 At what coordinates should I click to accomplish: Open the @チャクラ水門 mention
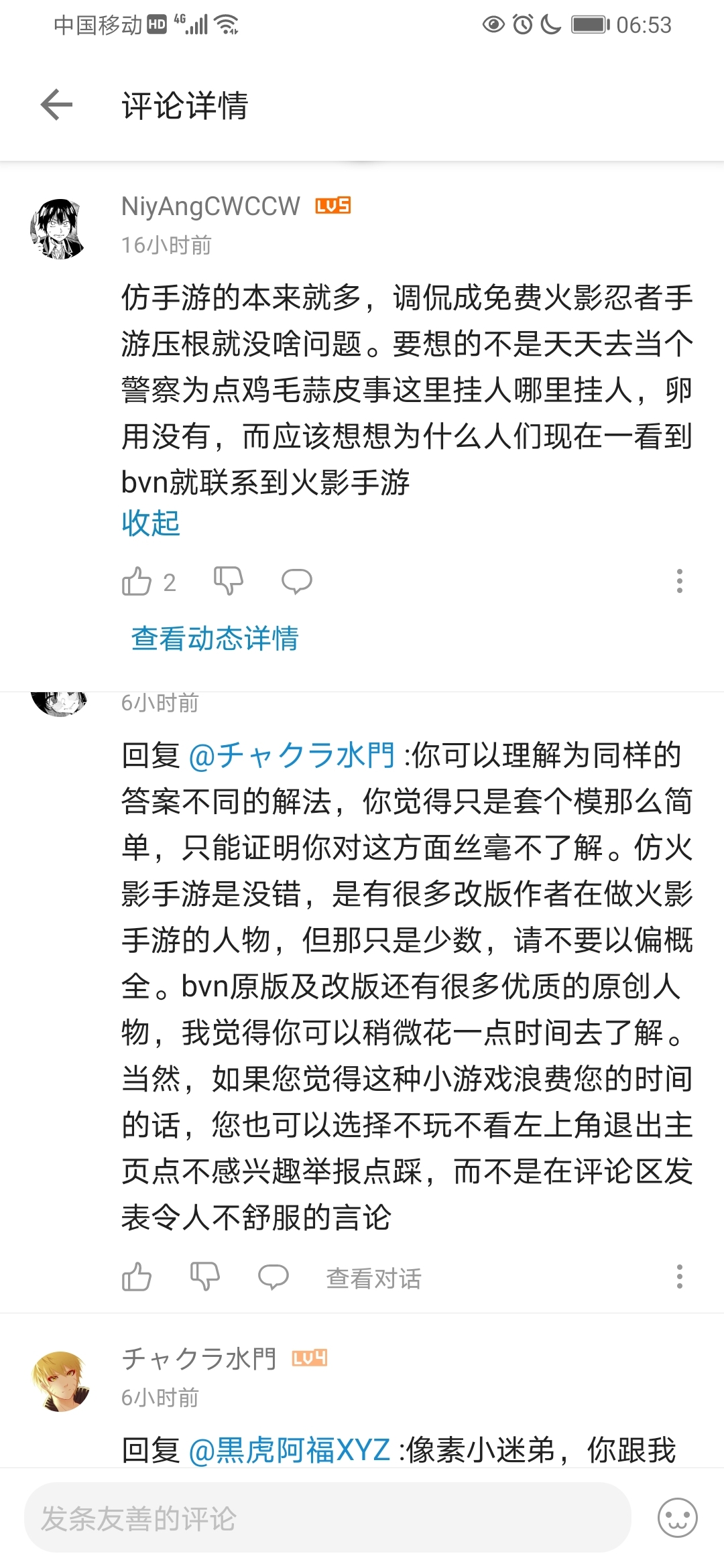(292, 755)
